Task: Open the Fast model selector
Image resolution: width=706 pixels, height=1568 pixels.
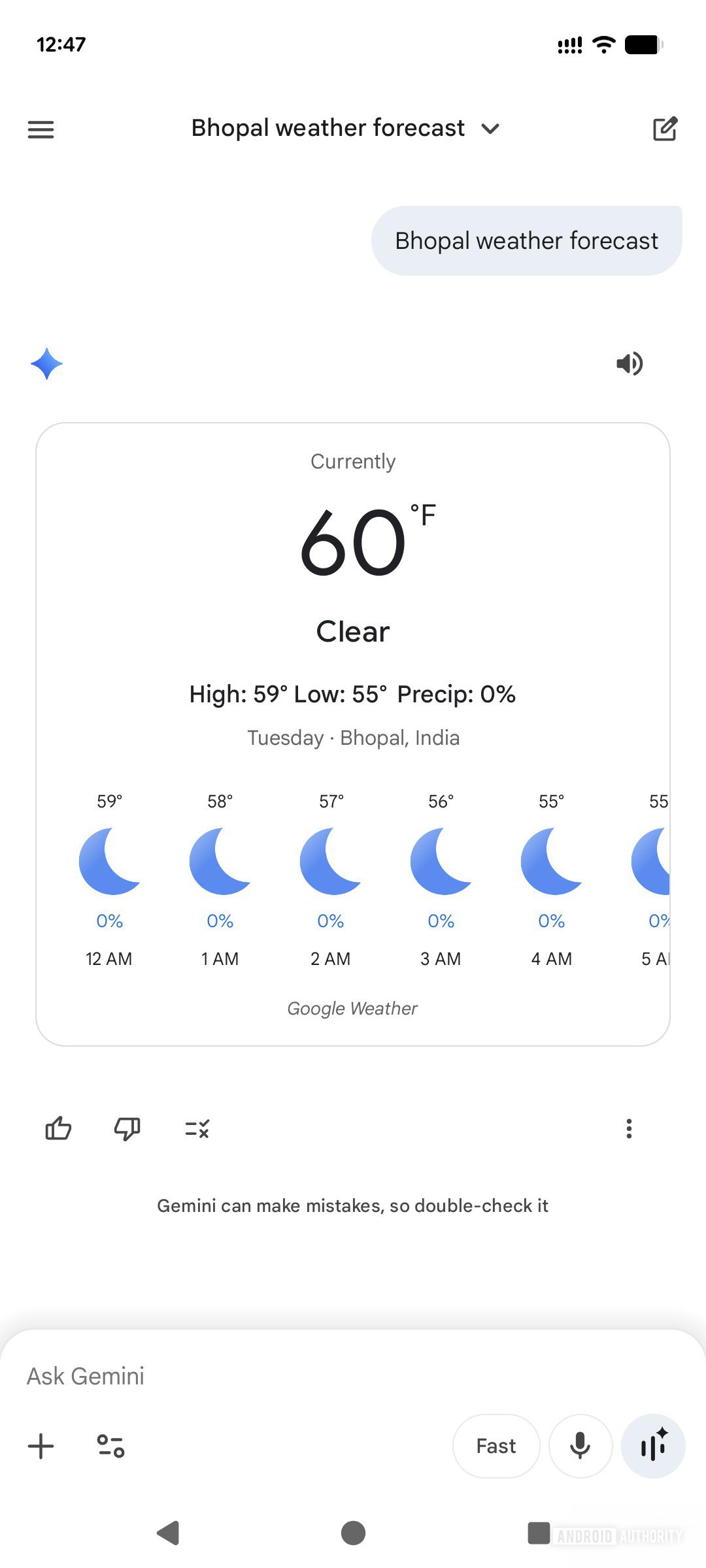Action: (x=496, y=1446)
